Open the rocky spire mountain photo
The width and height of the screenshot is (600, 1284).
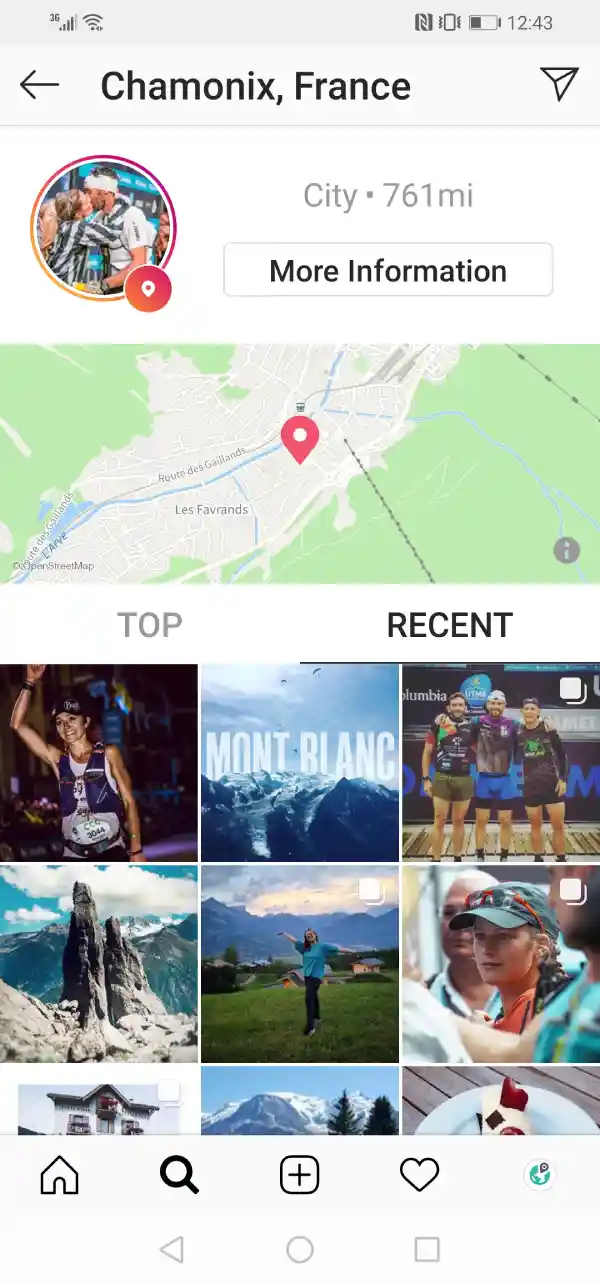coord(99,964)
